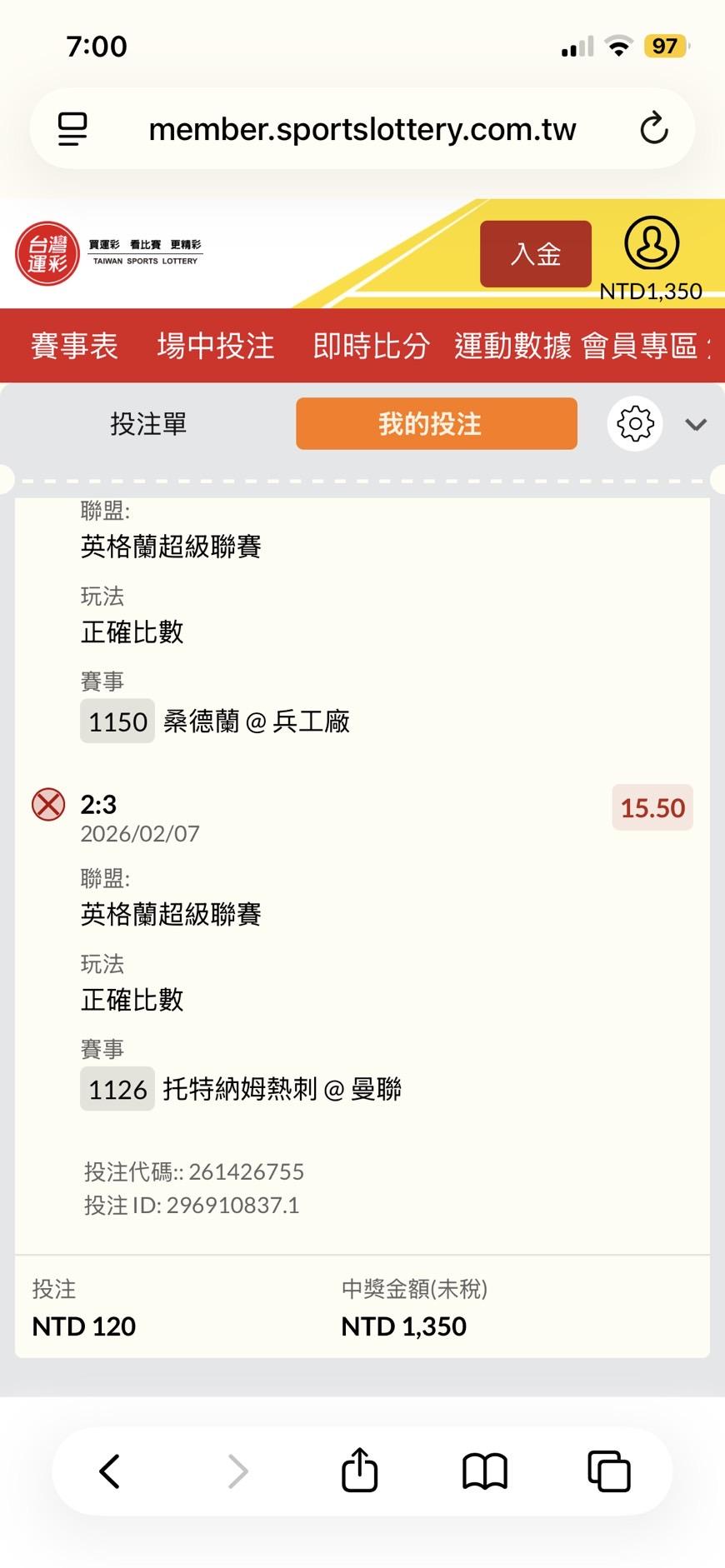Screen dimensions: 725x1568
Task: Go to 運動數據 sports data
Action: click(x=512, y=345)
